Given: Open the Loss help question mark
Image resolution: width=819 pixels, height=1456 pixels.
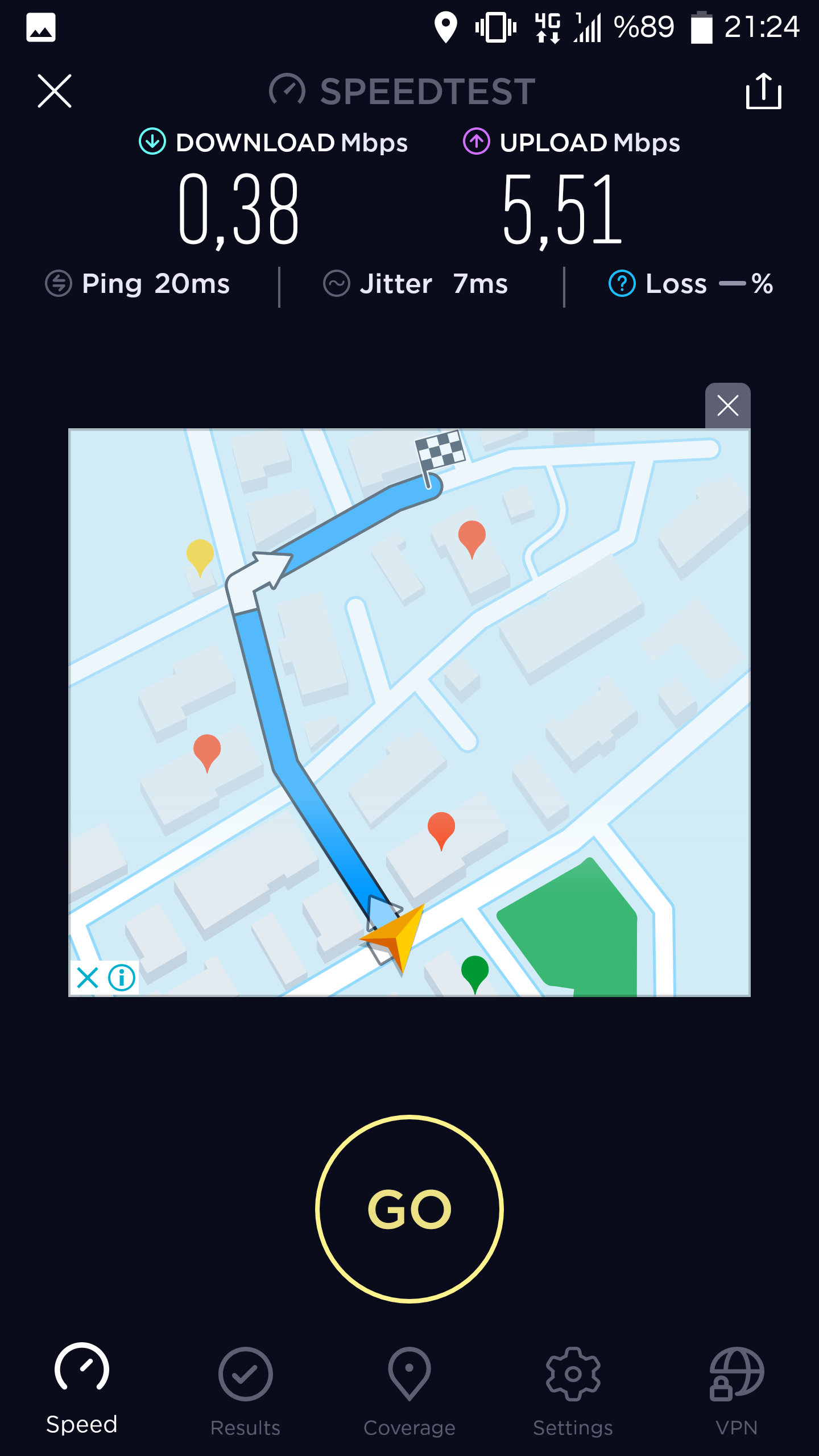Looking at the screenshot, I should coord(622,283).
